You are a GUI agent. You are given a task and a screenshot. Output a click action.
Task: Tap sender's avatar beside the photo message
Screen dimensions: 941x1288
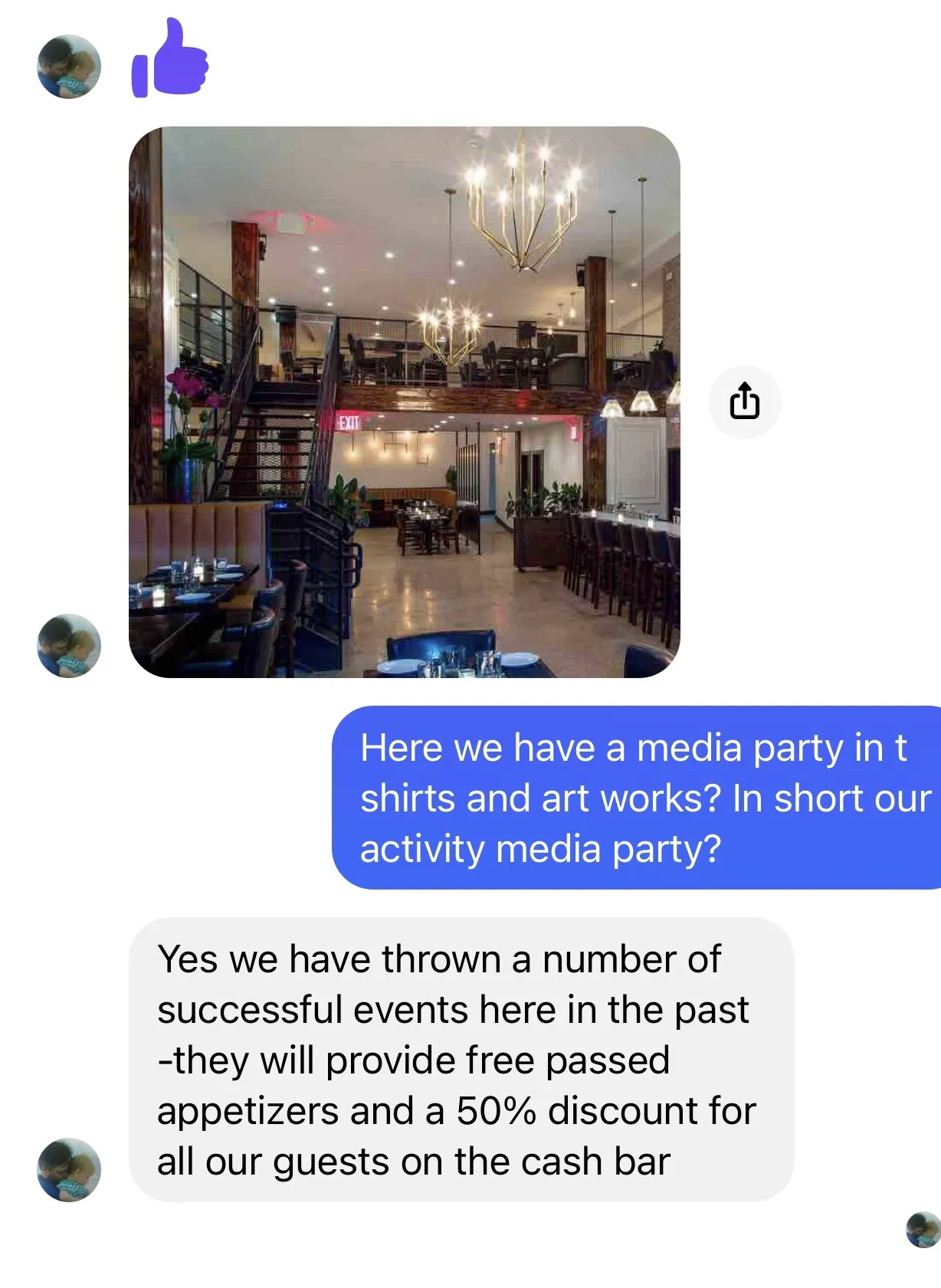point(69,646)
